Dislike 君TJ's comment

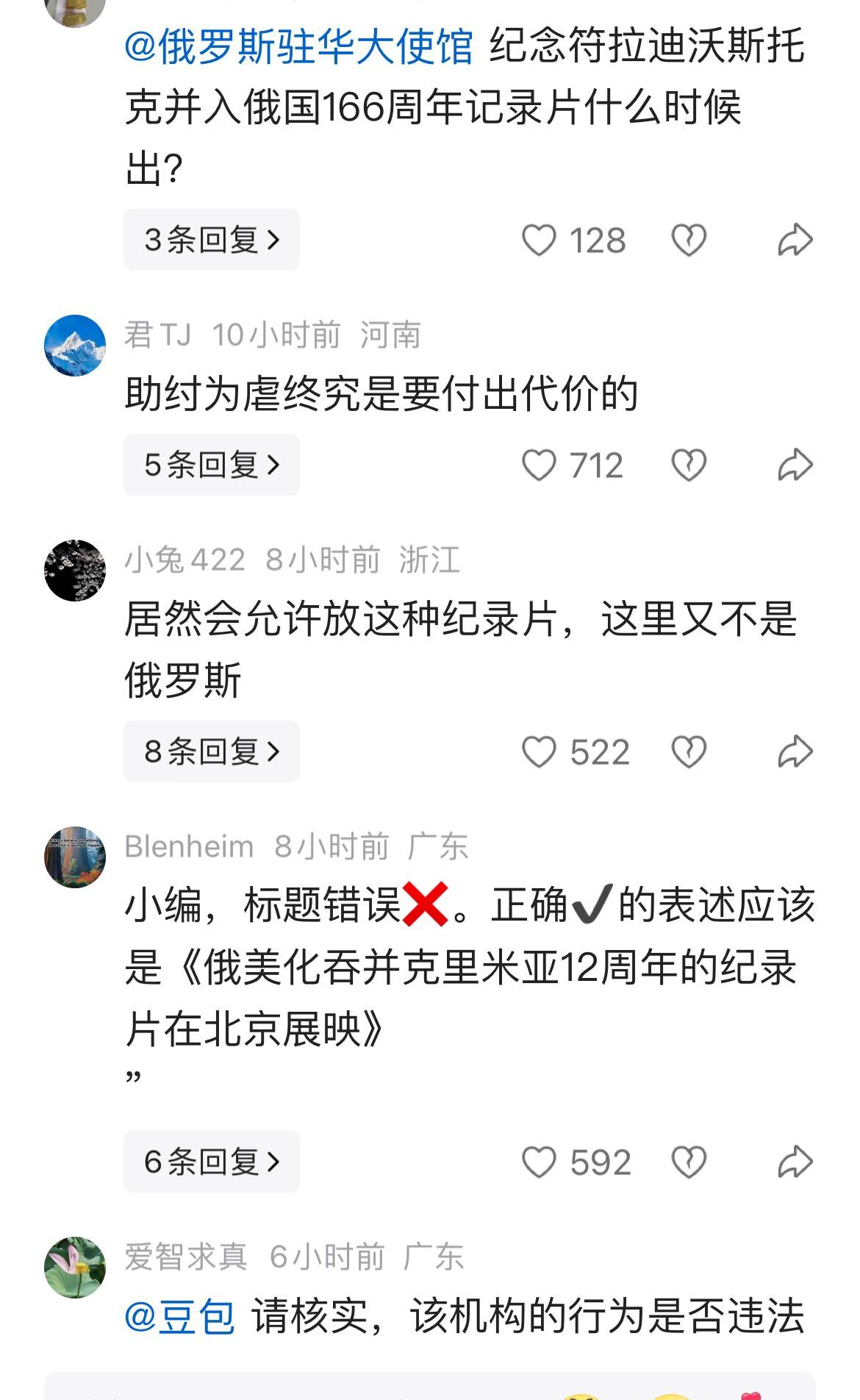click(x=689, y=465)
